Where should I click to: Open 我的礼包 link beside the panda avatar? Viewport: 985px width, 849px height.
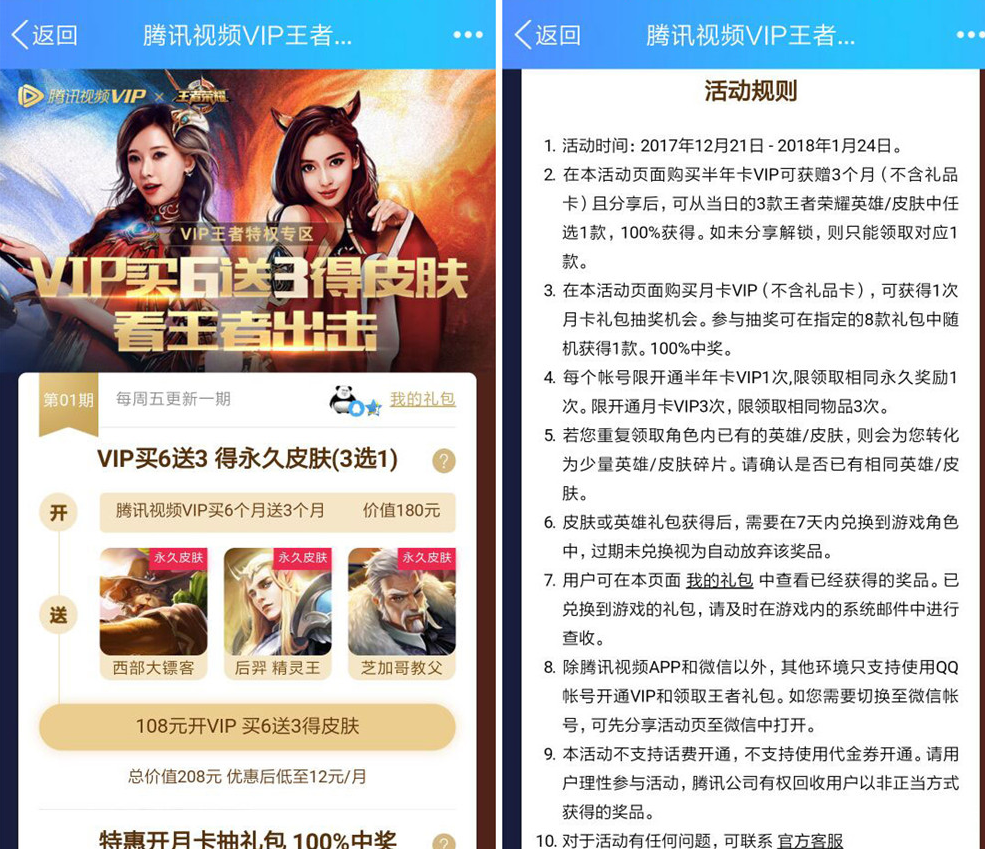coord(422,399)
